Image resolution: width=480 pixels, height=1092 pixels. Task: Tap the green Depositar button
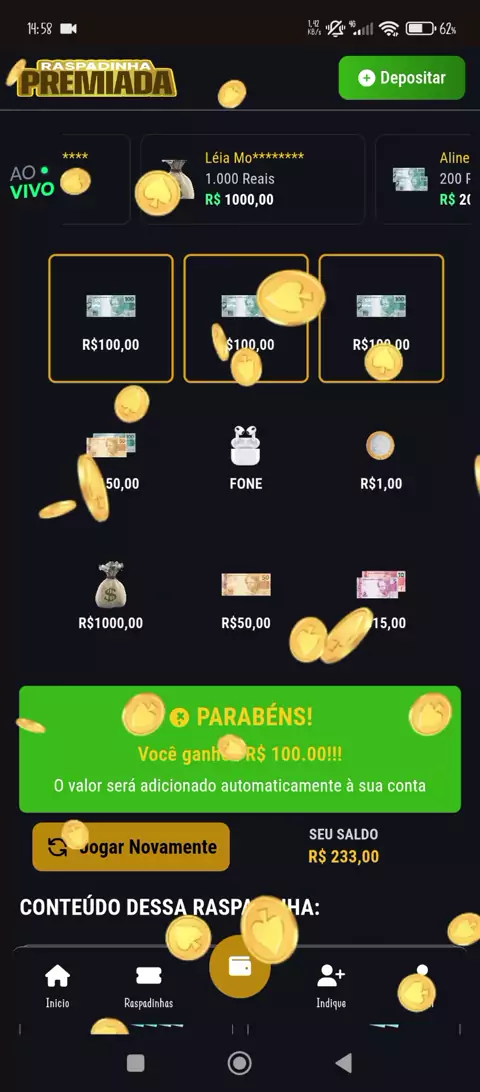pyautogui.click(x=401, y=78)
